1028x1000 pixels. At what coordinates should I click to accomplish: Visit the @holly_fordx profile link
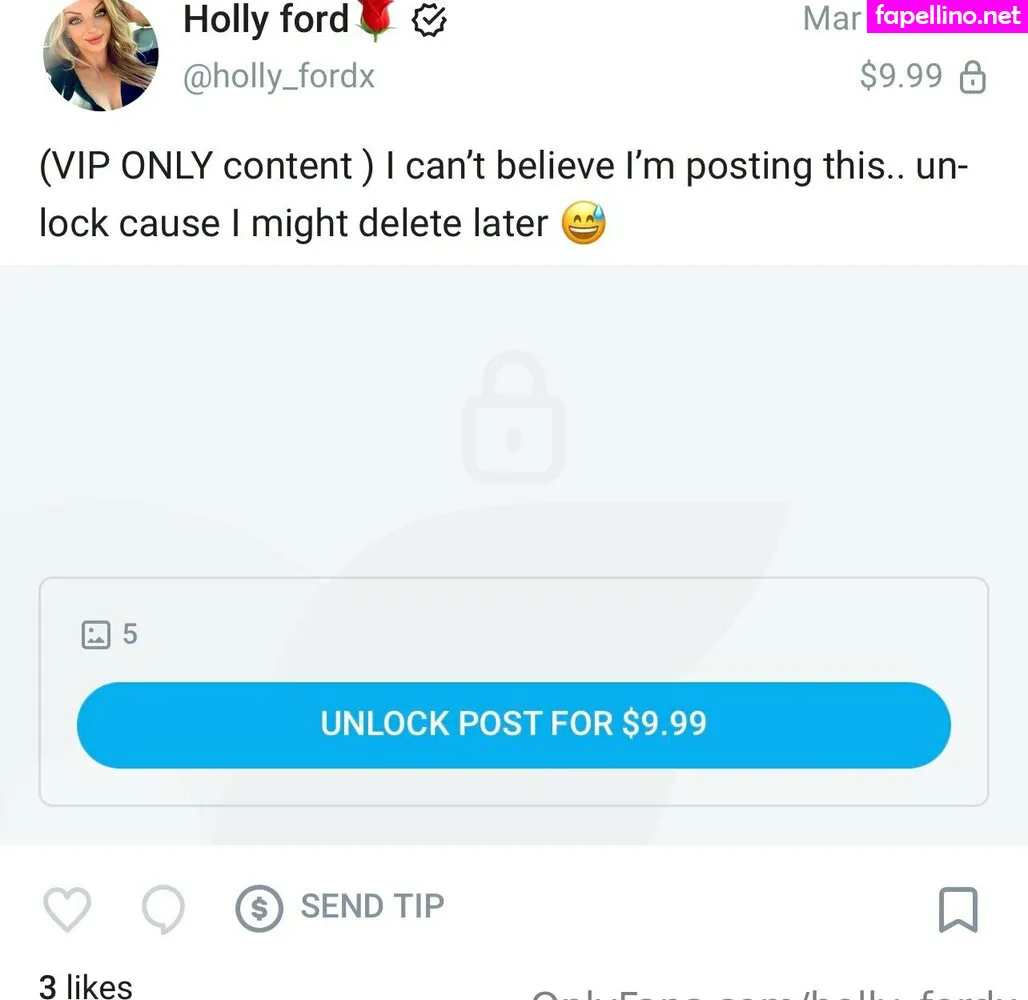tap(278, 77)
